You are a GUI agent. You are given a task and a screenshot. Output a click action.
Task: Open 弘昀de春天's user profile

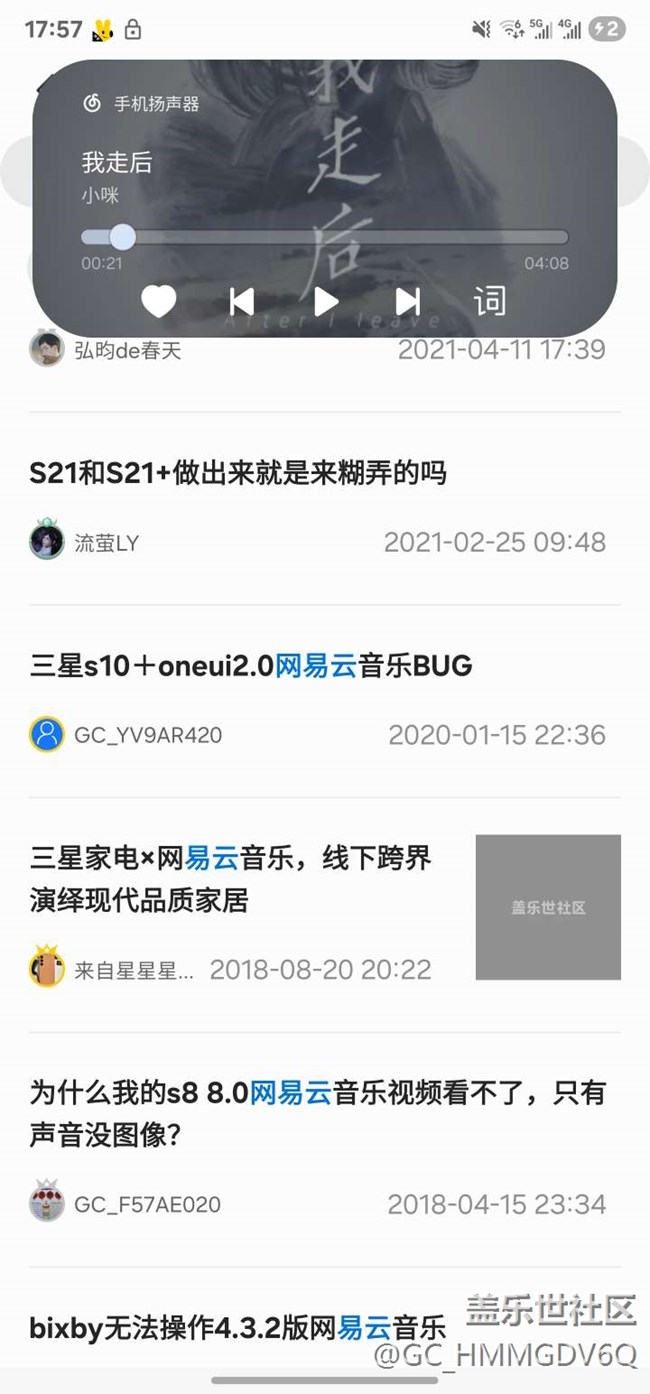point(106,349)
